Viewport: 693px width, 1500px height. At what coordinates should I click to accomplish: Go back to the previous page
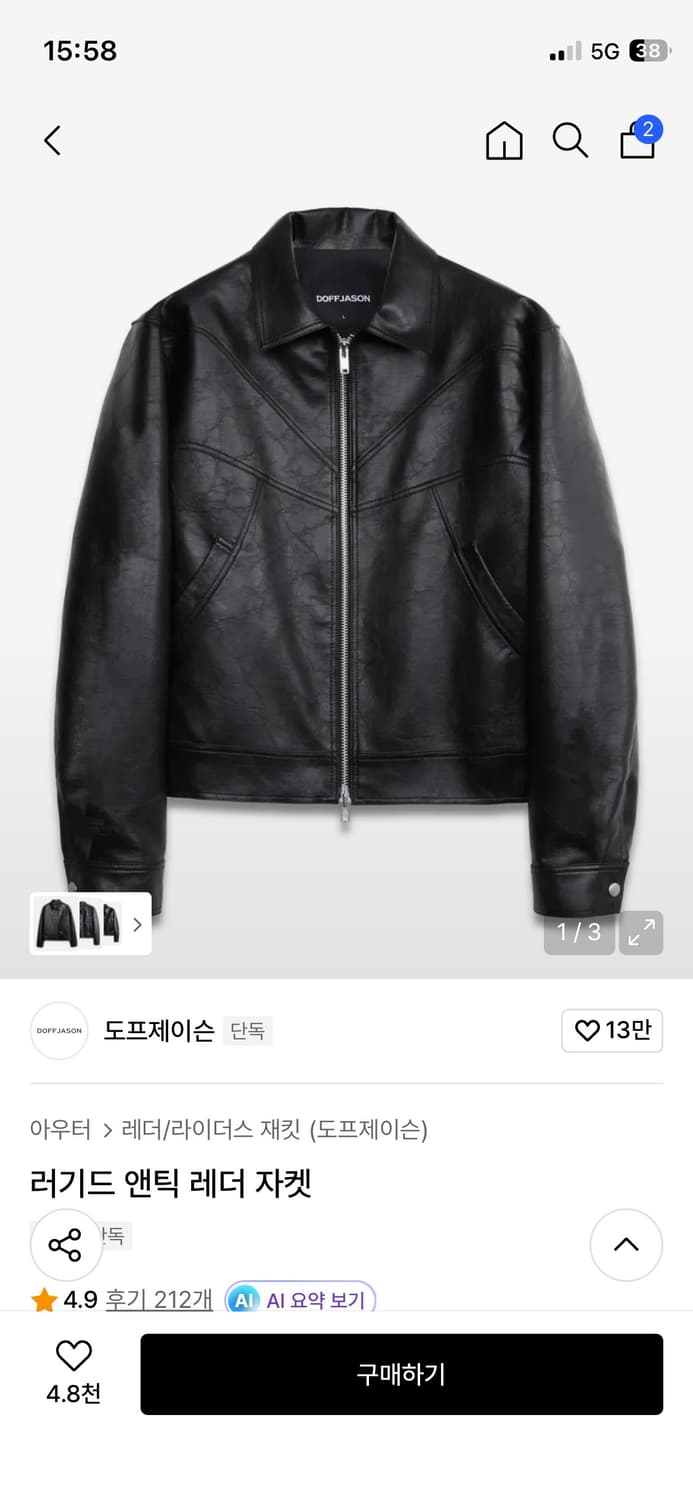coord(53,141)
